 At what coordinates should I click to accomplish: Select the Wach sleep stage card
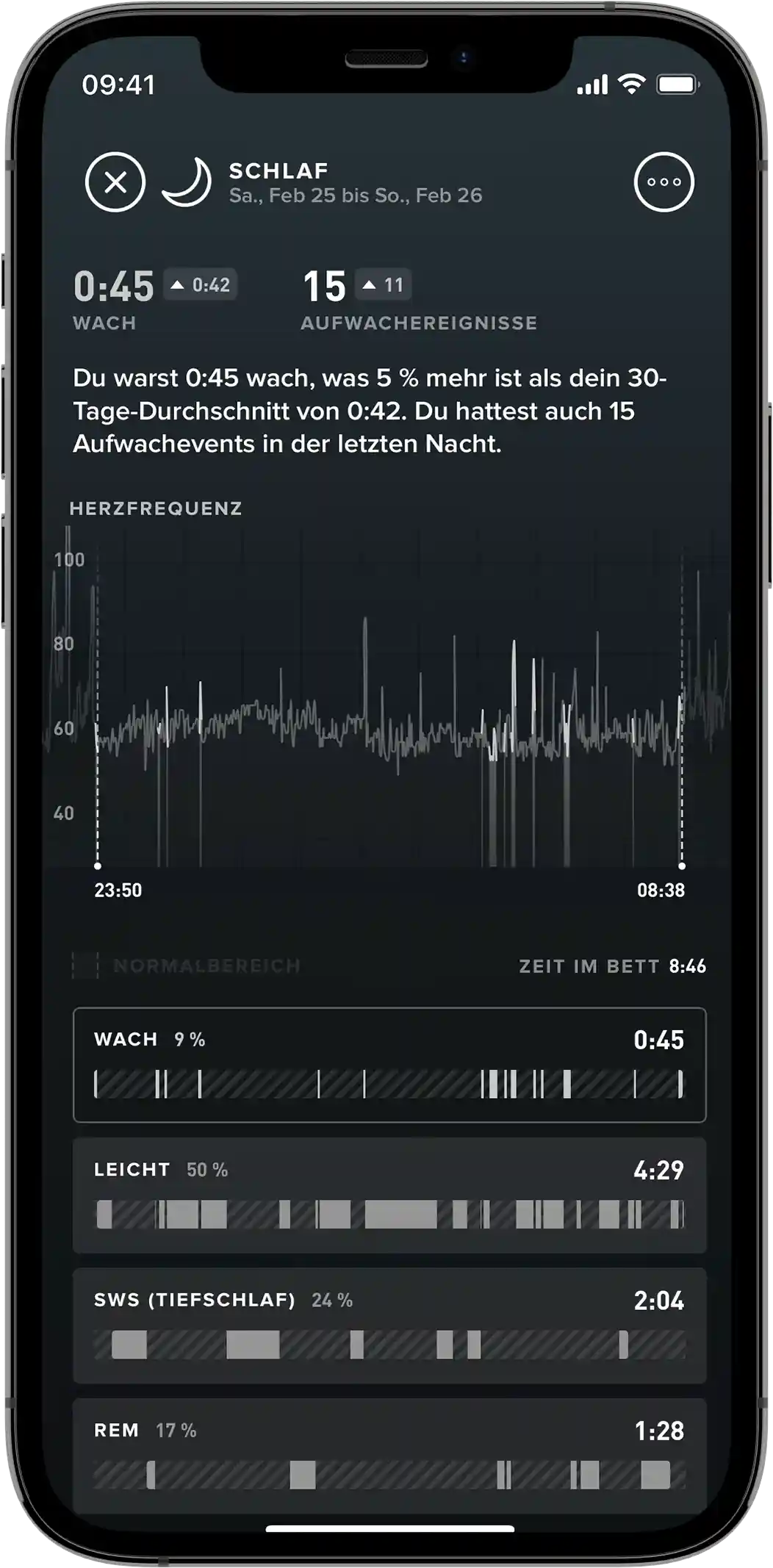(389, 1065)
